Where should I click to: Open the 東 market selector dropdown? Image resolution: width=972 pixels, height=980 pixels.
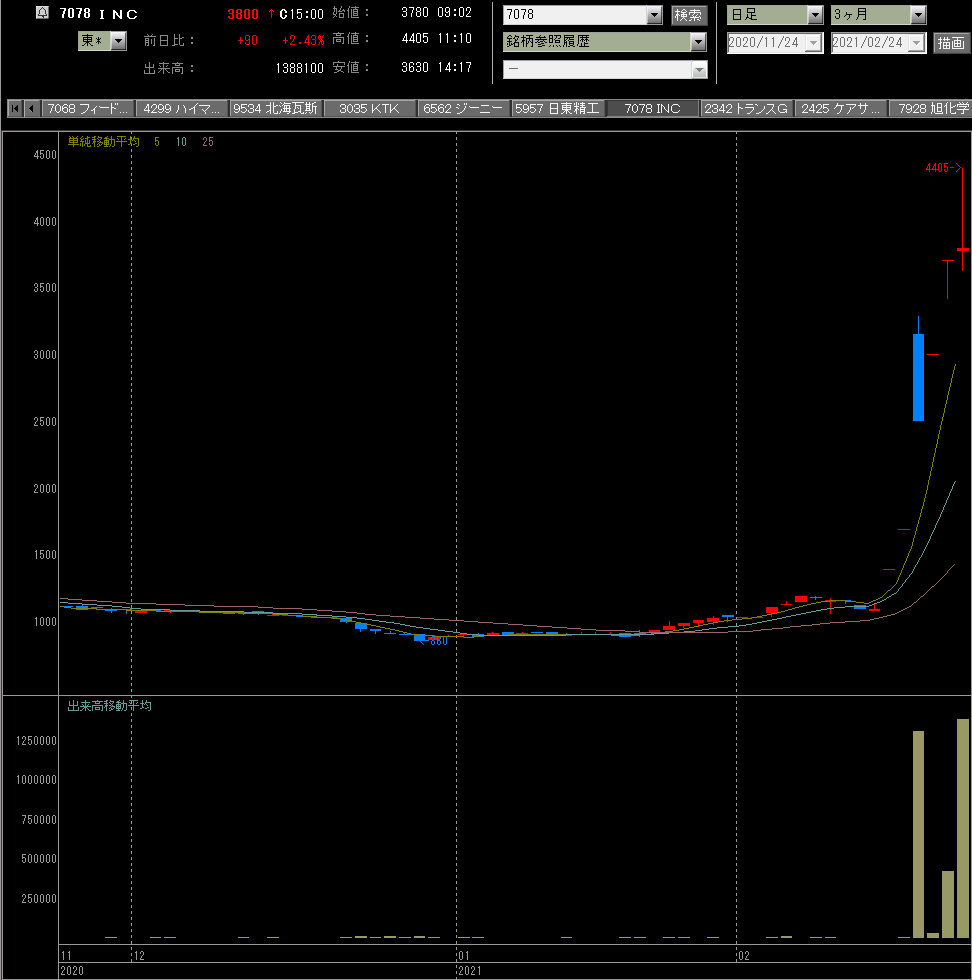click(x=118, y=41)
